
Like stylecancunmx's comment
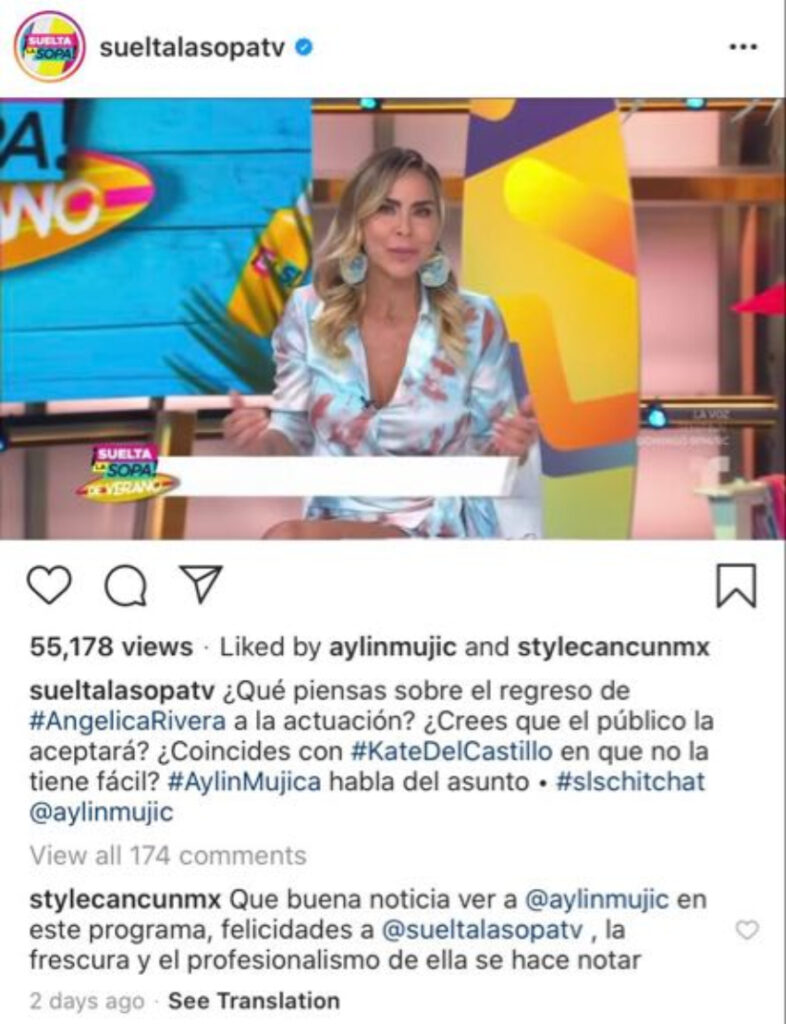pos(747,930)
